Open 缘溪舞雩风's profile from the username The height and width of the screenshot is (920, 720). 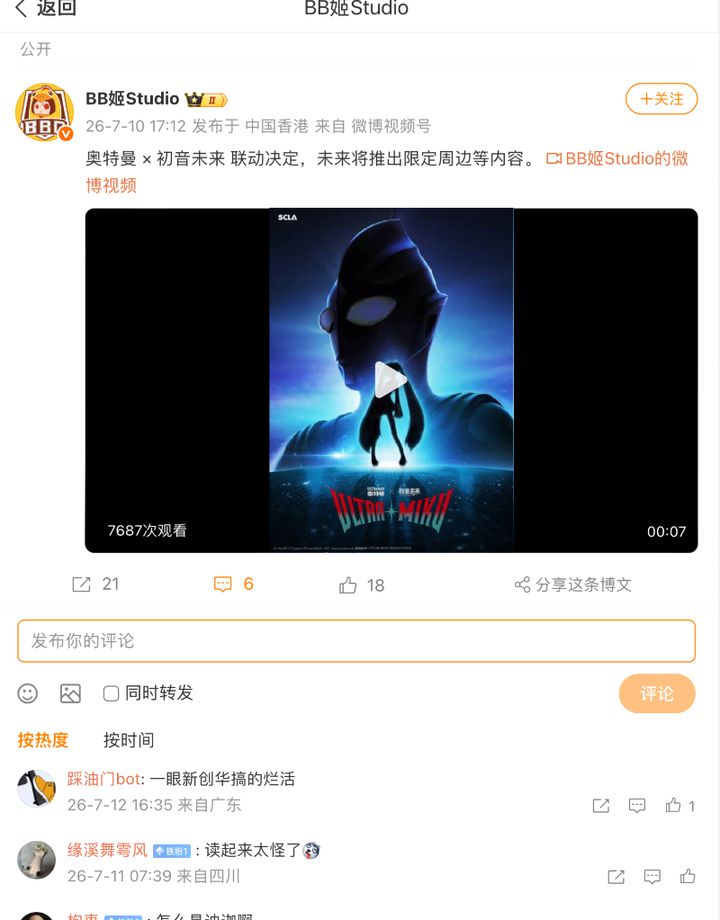[x=107, y=850]
